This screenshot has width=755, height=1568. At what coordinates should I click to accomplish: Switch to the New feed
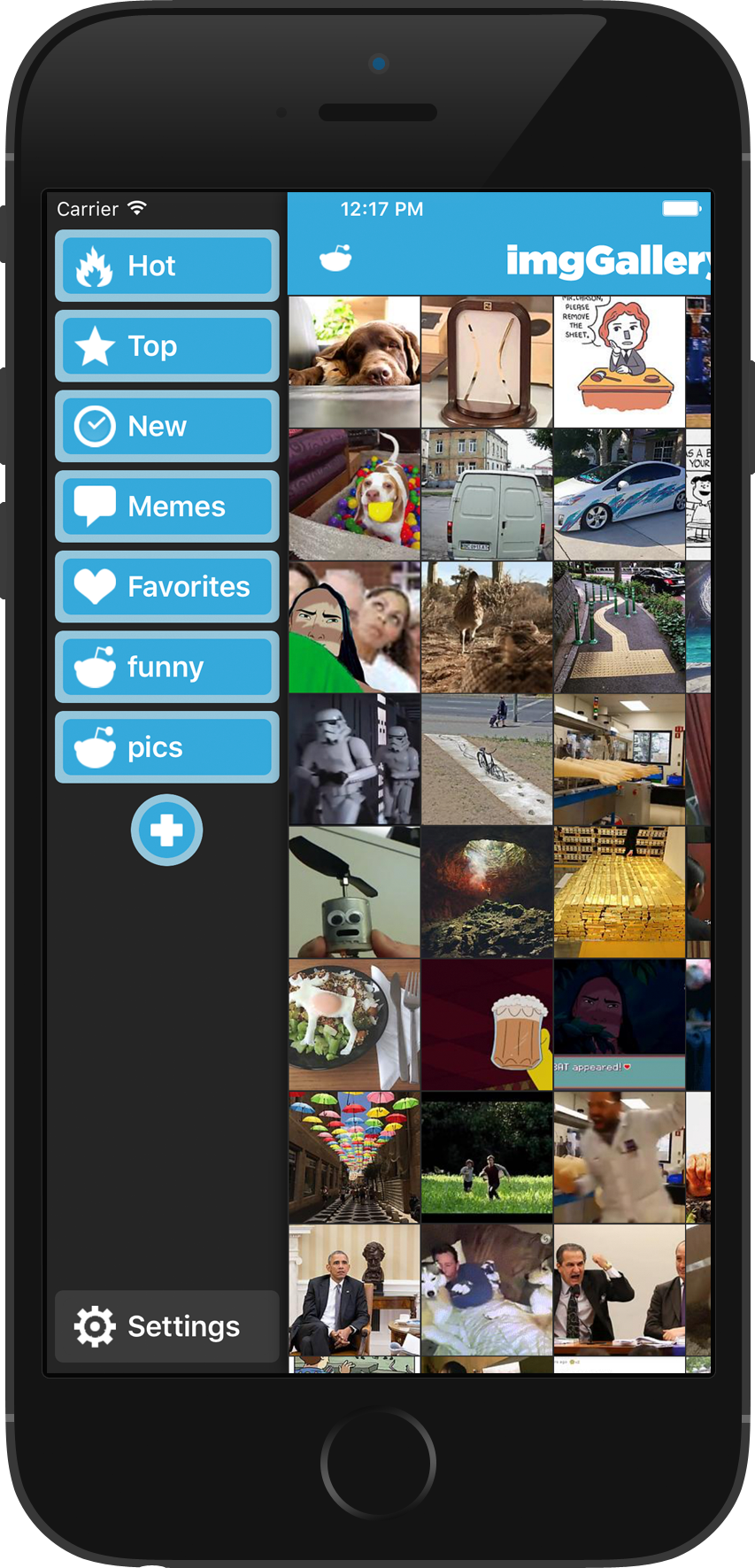[166, 426]
